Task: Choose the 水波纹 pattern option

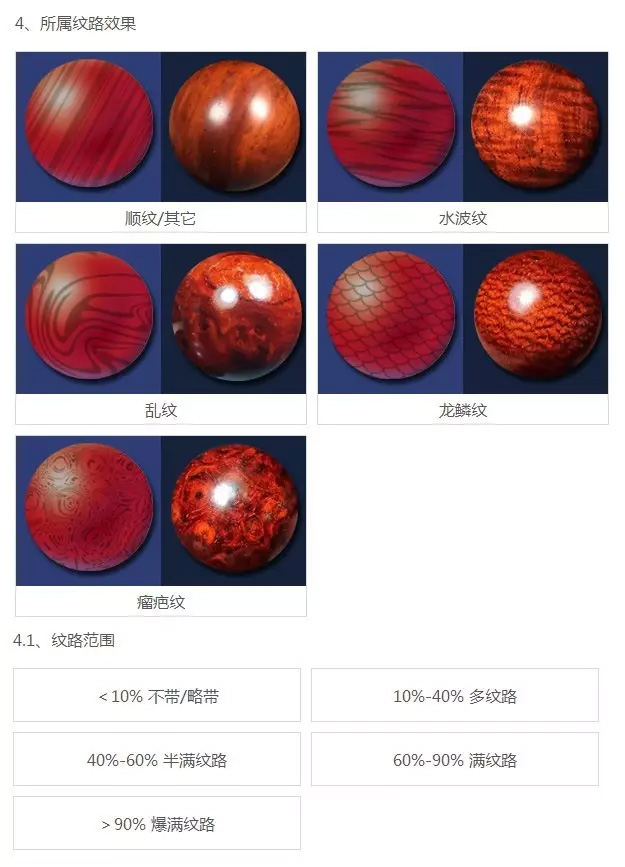Action: click(463, 141)
